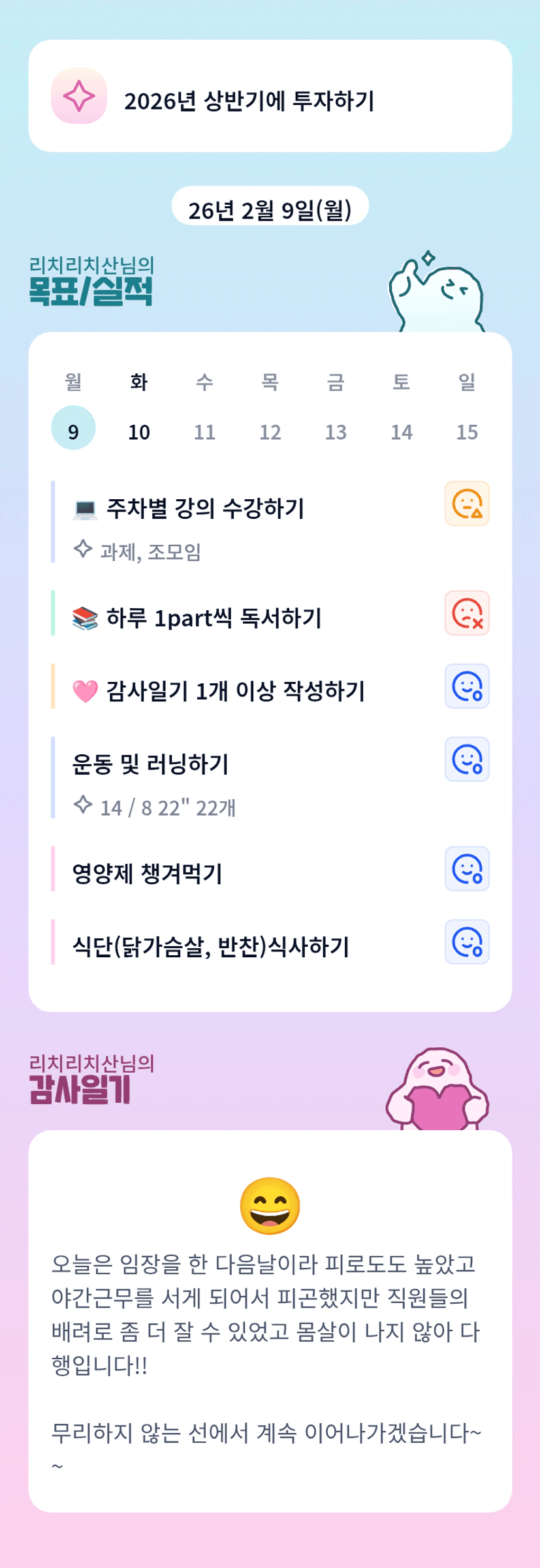Select Friday the 13th in the week row

336,431
